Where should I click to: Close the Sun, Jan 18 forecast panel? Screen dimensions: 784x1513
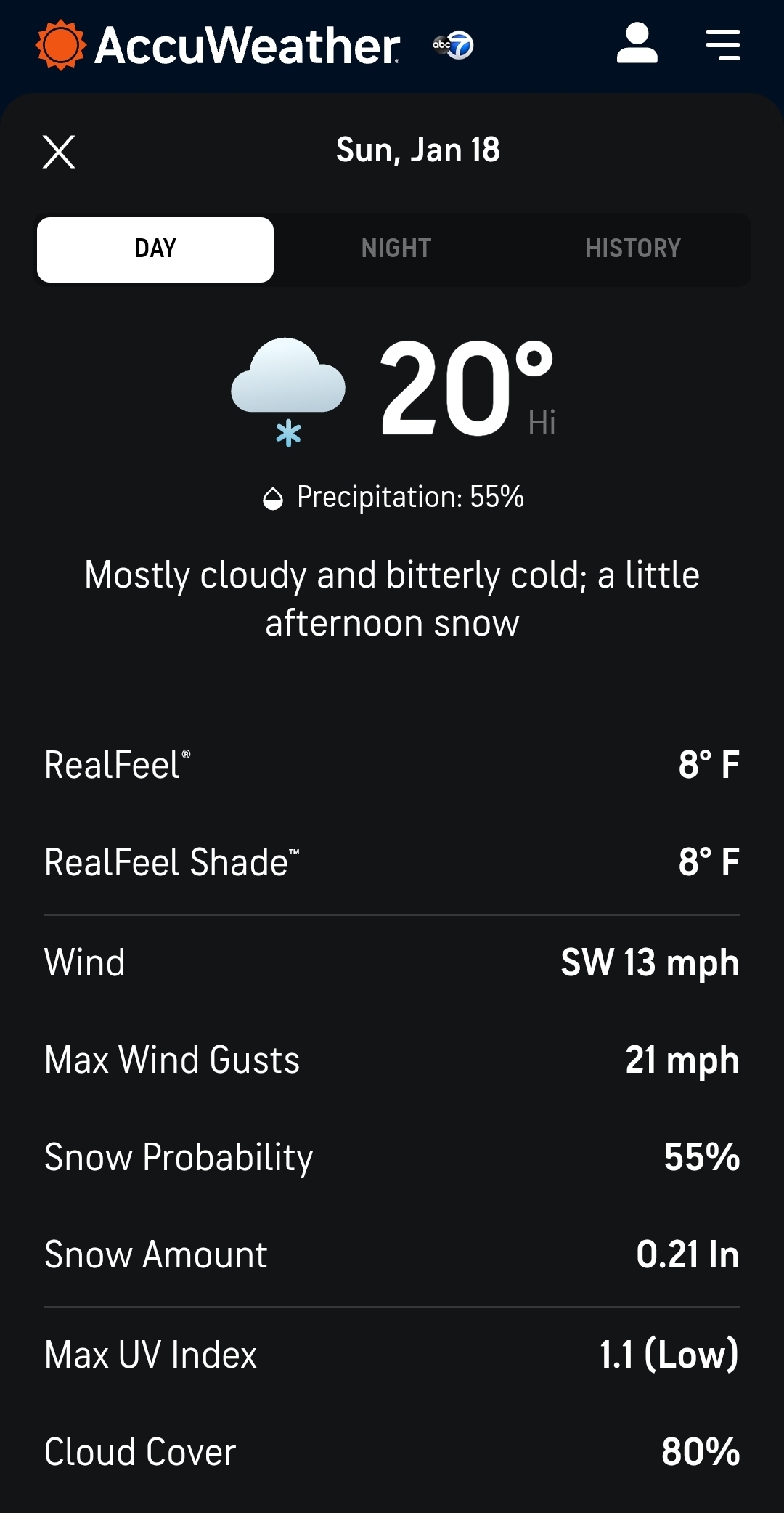coord(59,152)
